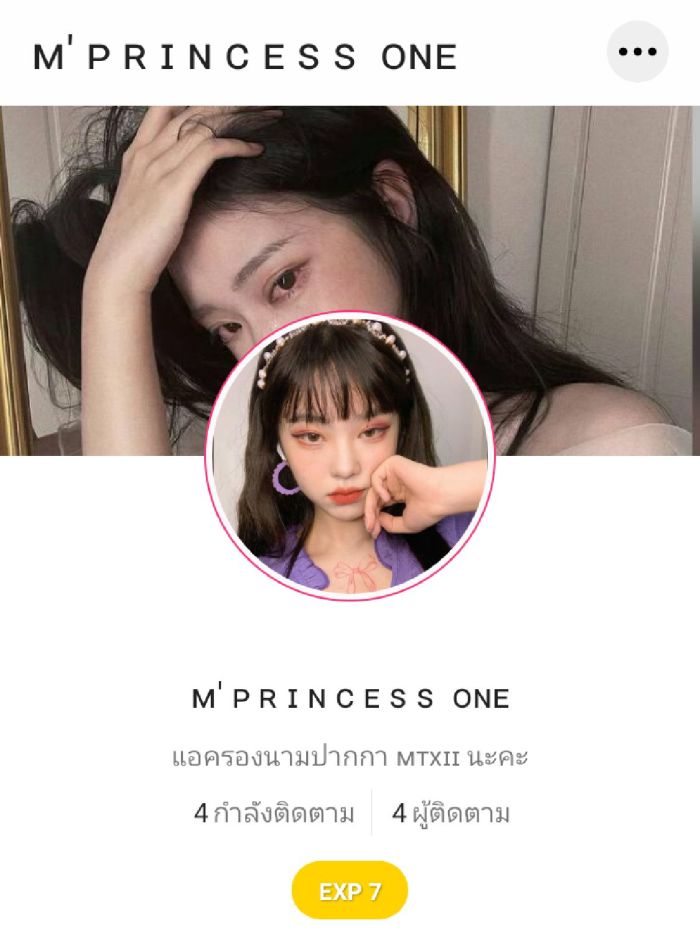Open the profile cover photo
700x933 pixels.
[560, 250]
